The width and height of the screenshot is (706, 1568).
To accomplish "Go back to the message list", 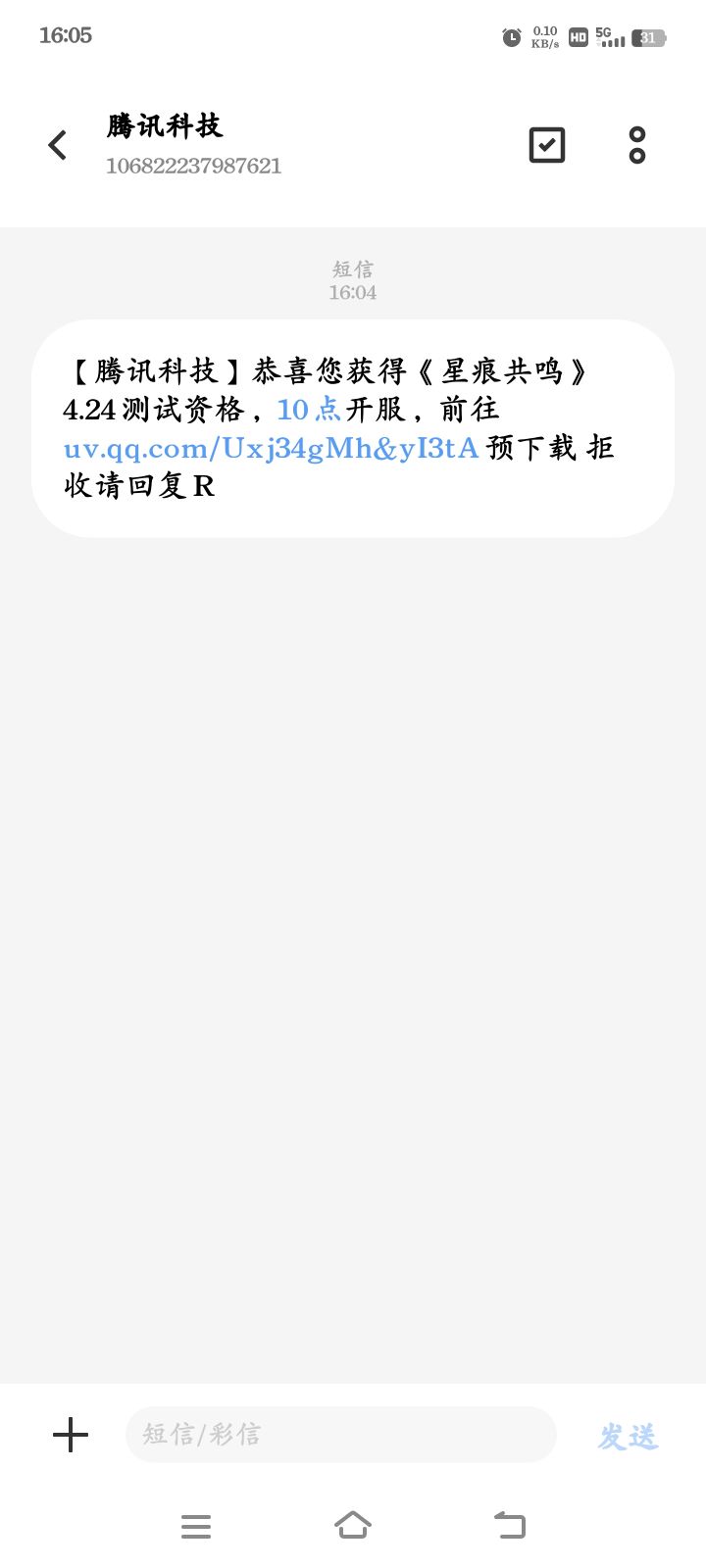I will pyautogui.click(x=58, y=145).
